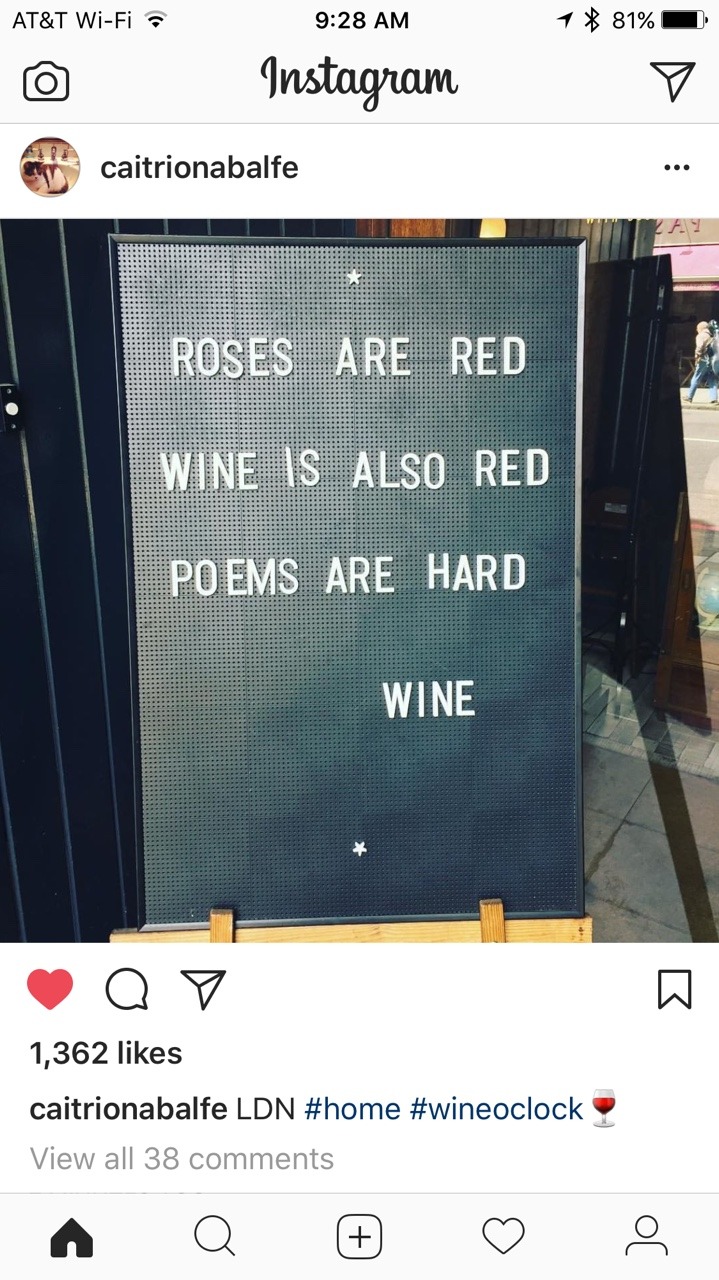Comment on caitrionabalfe's post
The image size is (719, 1280).
click(127, 990)
